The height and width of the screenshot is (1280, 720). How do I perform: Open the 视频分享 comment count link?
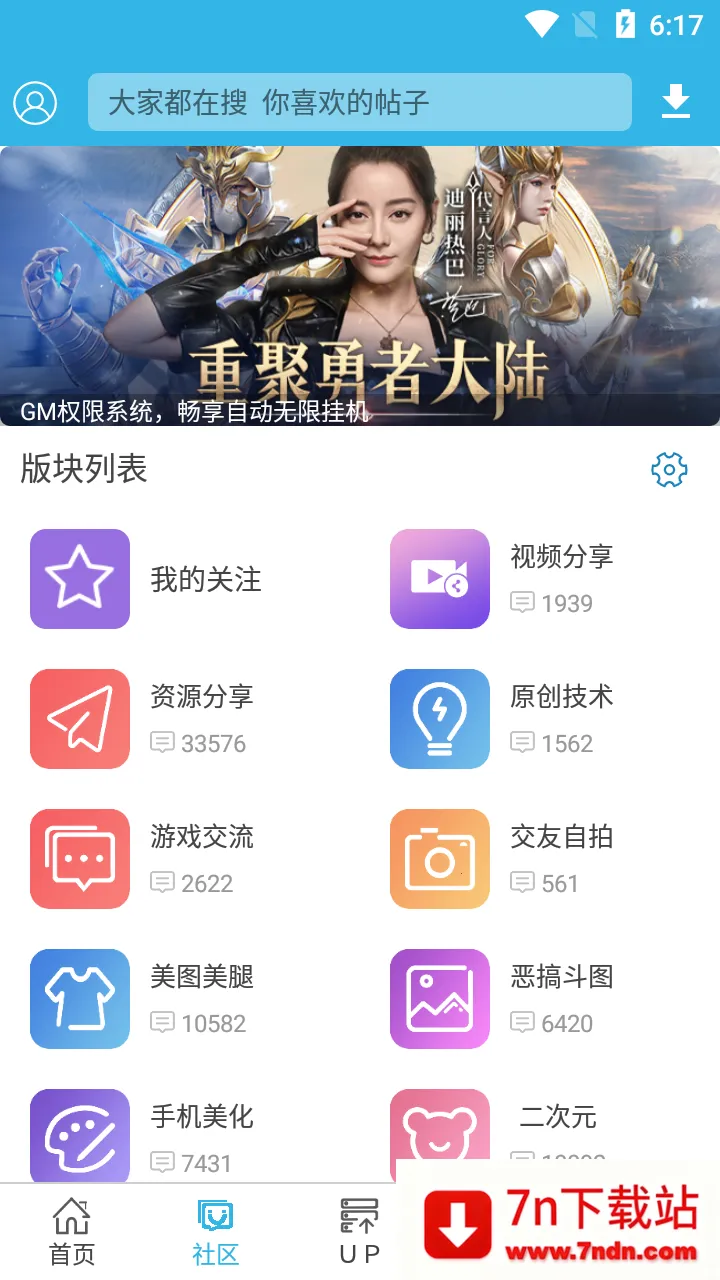[556, 603]
